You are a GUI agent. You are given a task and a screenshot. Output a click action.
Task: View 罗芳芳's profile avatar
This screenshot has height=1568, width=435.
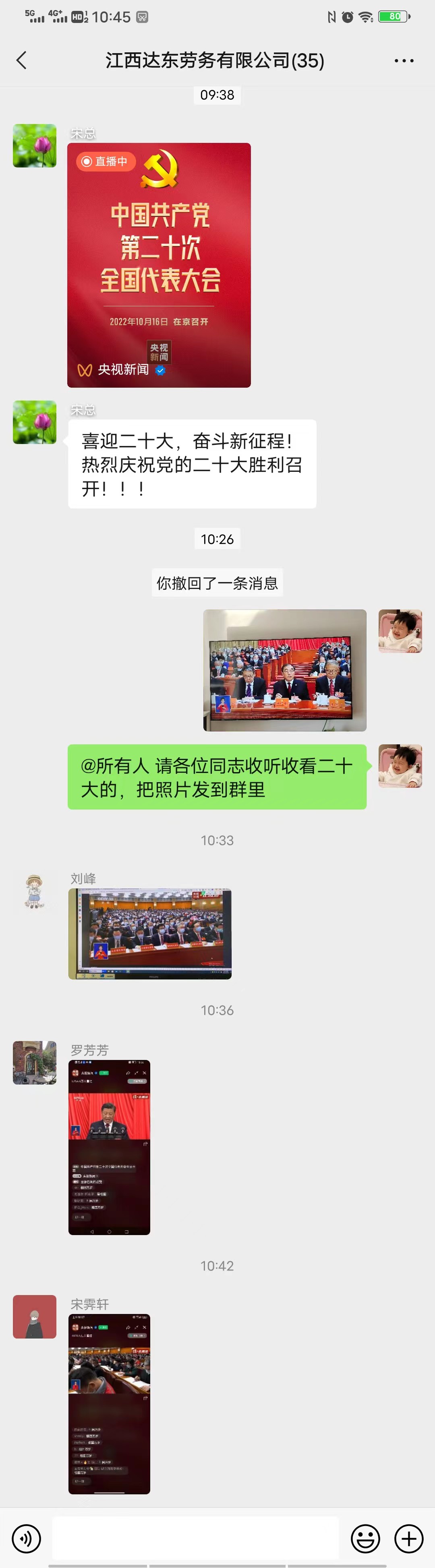35,1062
